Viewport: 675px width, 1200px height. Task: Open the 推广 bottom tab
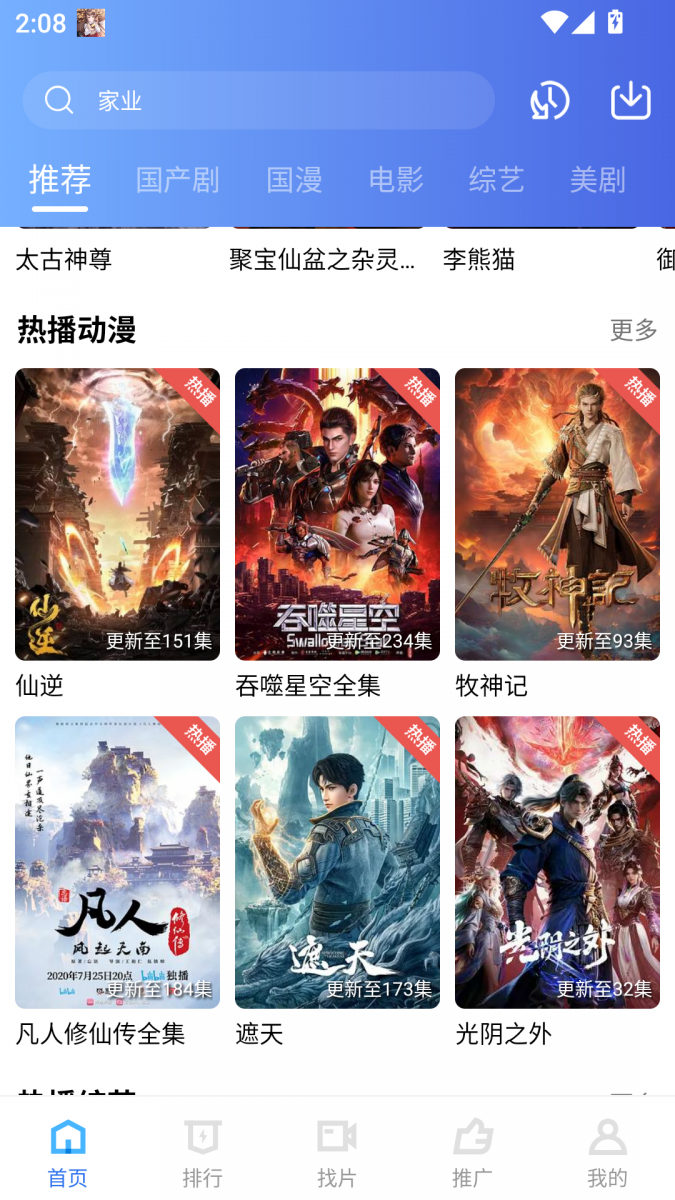tap(472, 1152)
